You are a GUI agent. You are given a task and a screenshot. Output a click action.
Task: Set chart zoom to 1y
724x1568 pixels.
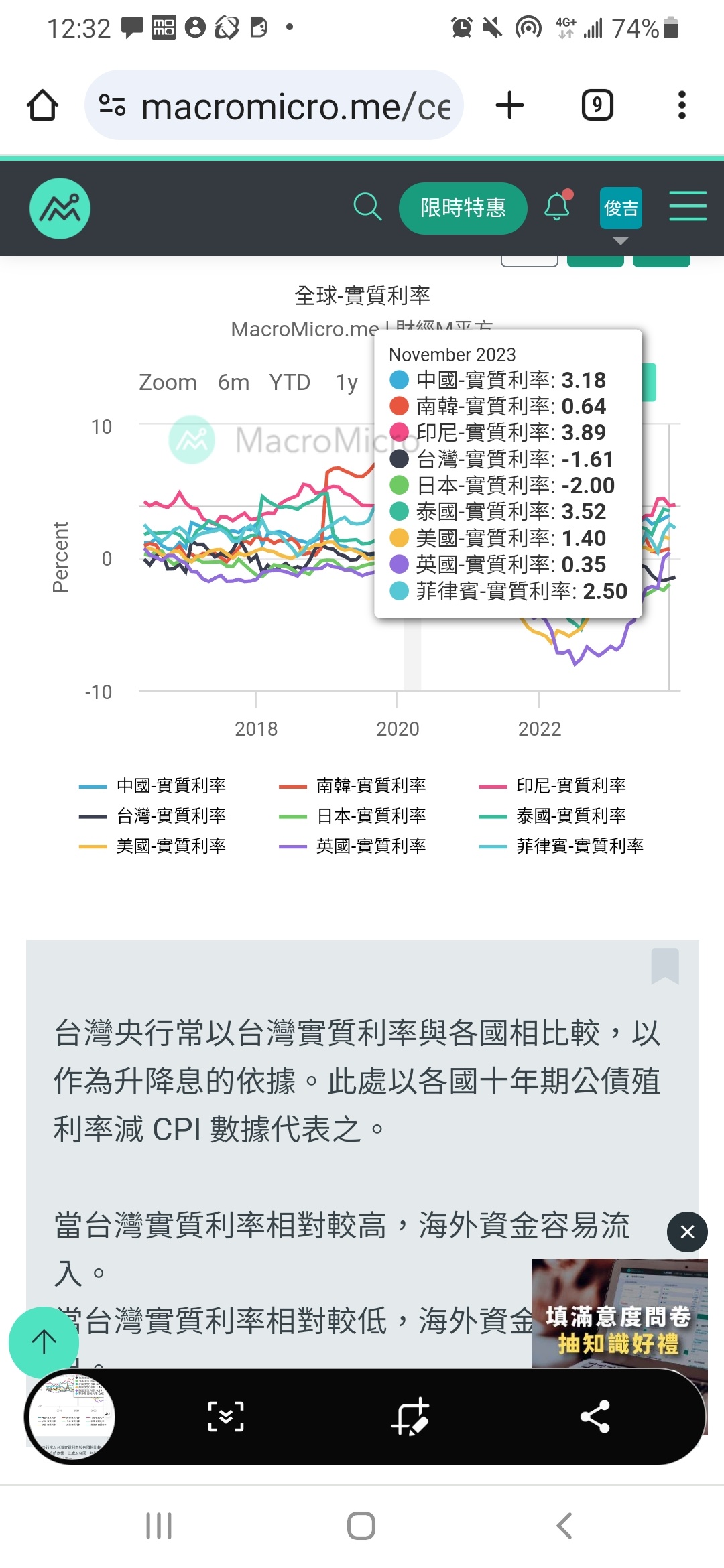pyautogui.click(x=347, y=383)
